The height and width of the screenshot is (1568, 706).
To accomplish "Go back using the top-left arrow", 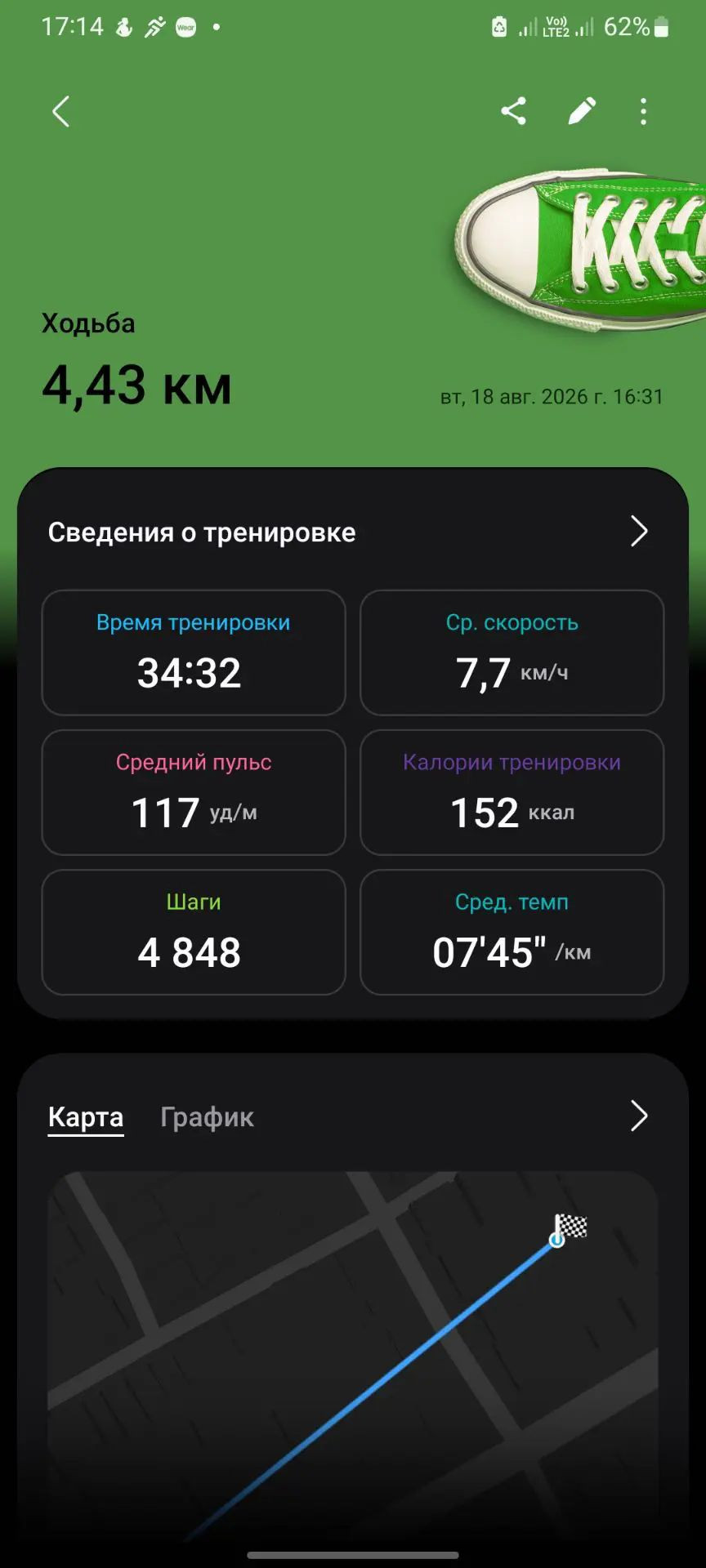I will 60,111.
